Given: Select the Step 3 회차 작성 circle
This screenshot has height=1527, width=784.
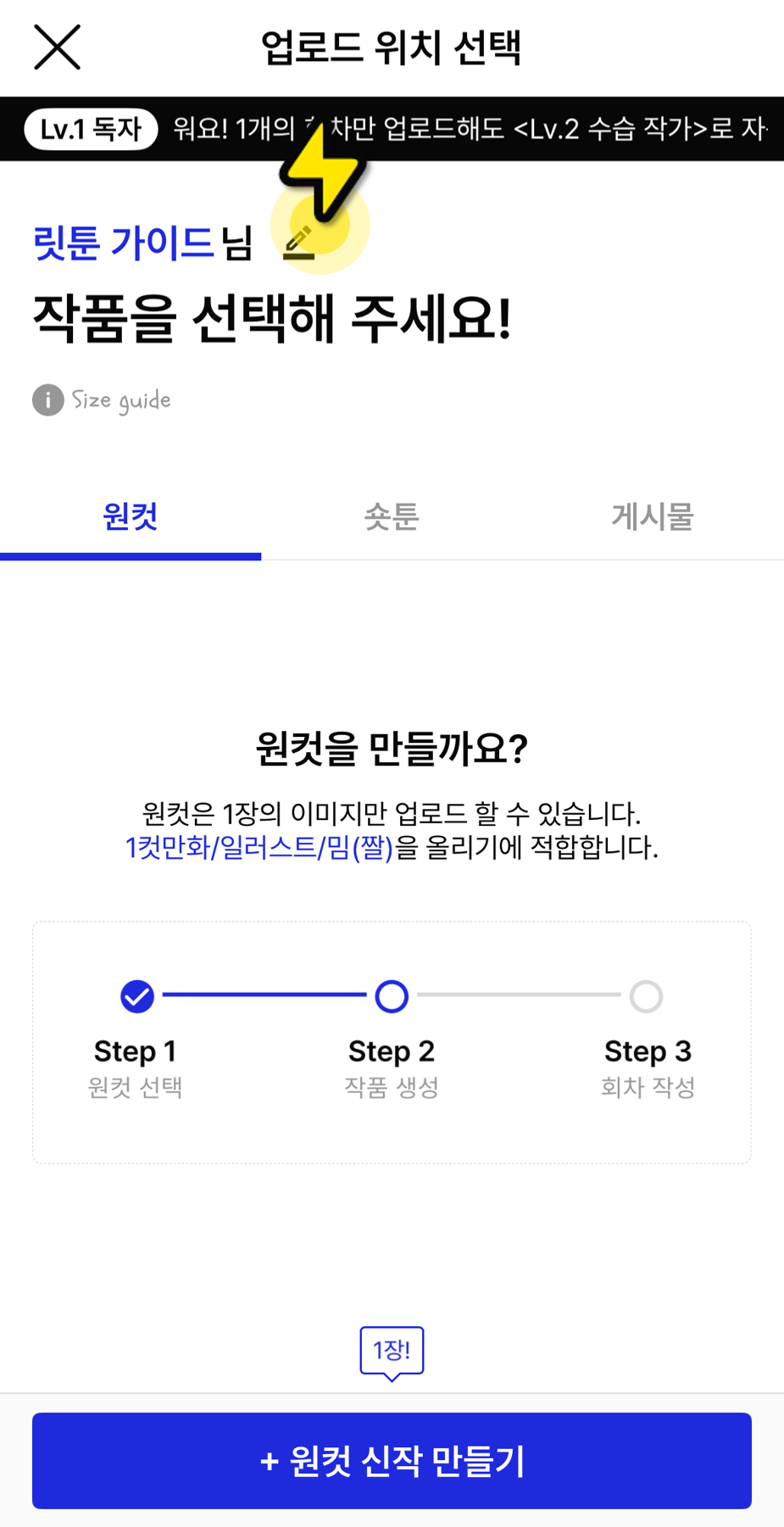Looking at the screenshot, I should click(646, 995).
